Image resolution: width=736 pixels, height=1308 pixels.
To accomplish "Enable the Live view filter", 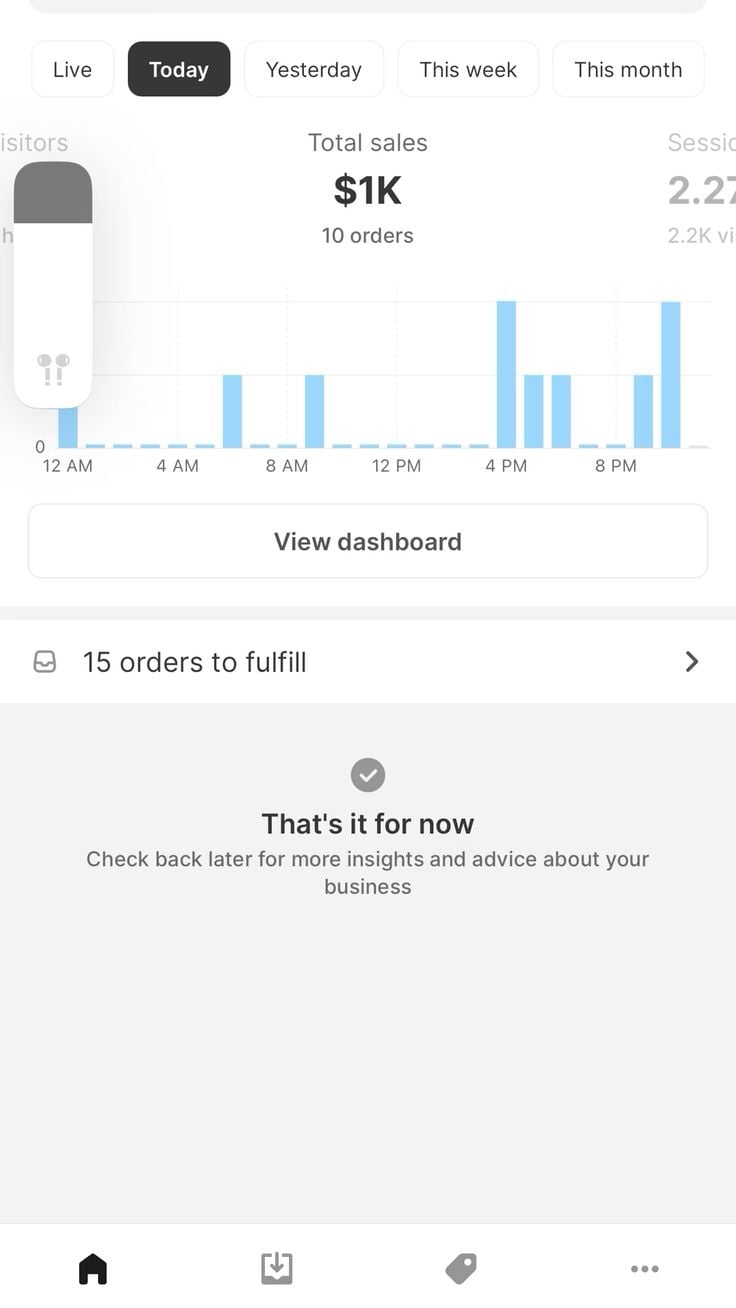I will click(x=72, y=69).
